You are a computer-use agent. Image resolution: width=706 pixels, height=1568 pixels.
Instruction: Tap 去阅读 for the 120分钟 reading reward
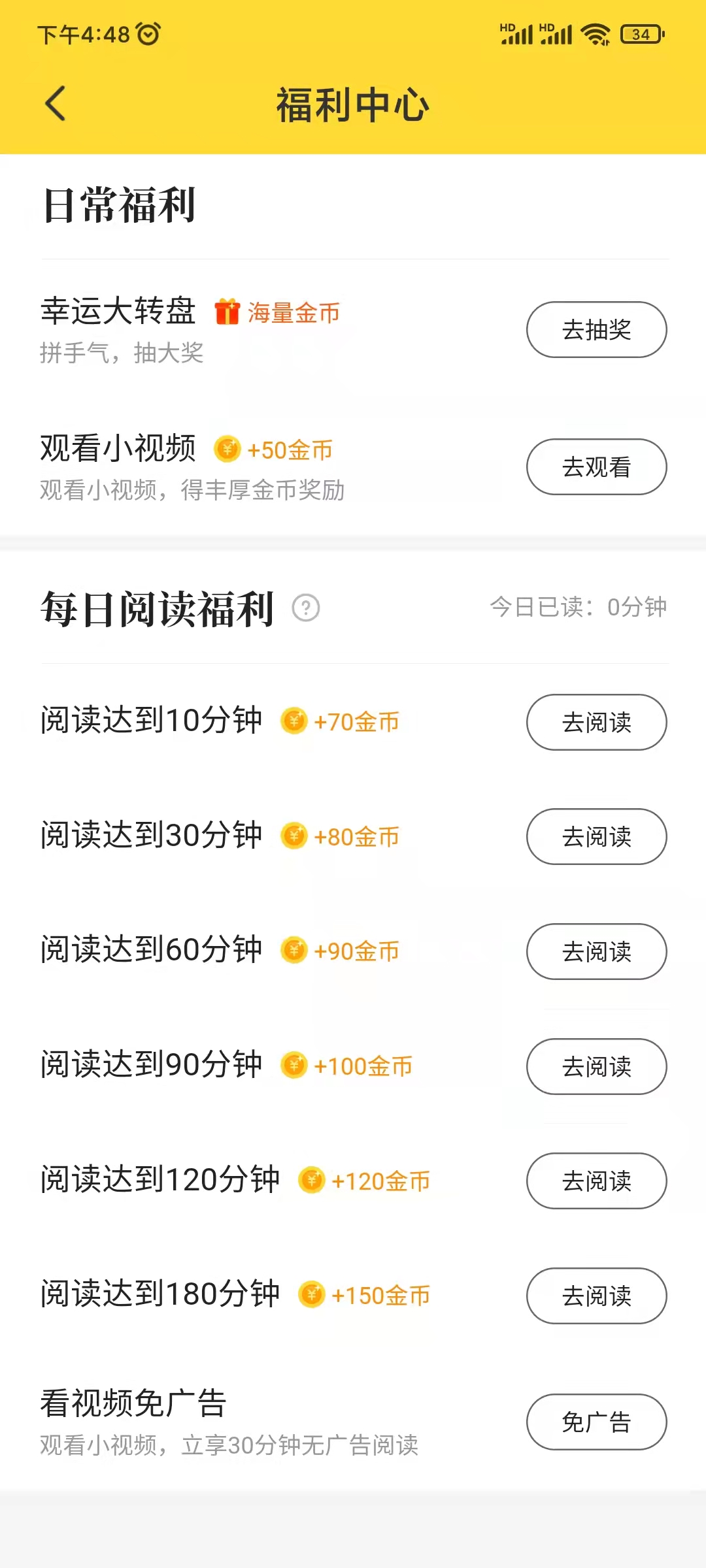596,1181
